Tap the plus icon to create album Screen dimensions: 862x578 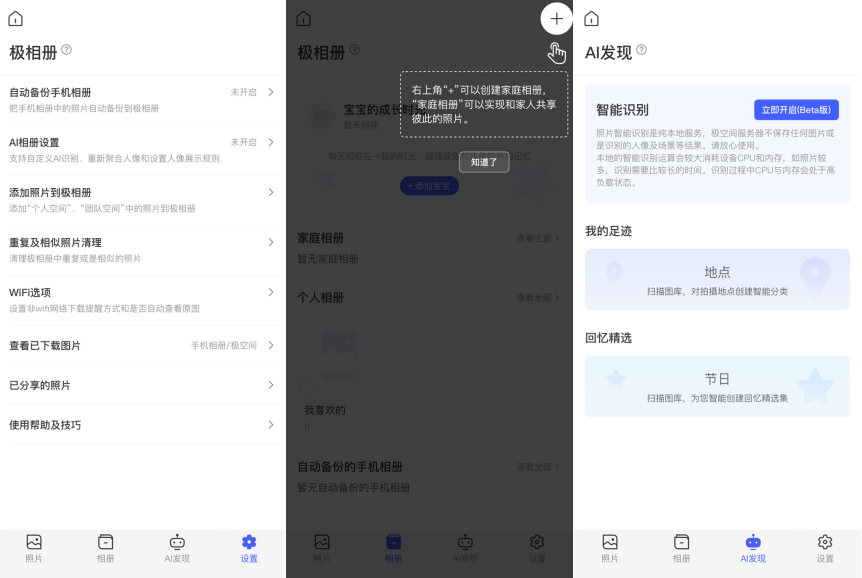pos(556,19)
